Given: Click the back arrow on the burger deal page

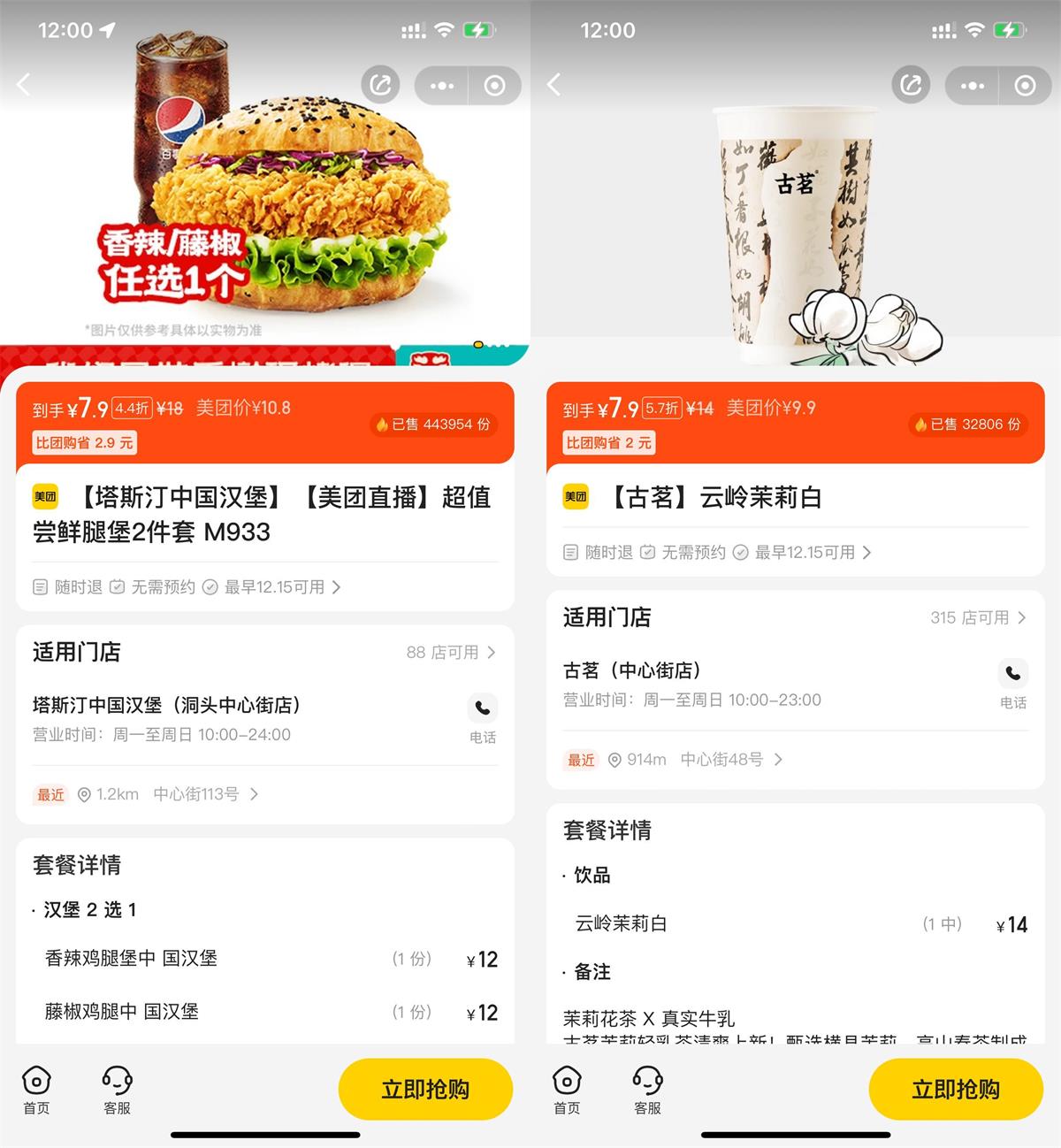Looking at the screenshot, I should pyautogui.click(x=22, y=82).
